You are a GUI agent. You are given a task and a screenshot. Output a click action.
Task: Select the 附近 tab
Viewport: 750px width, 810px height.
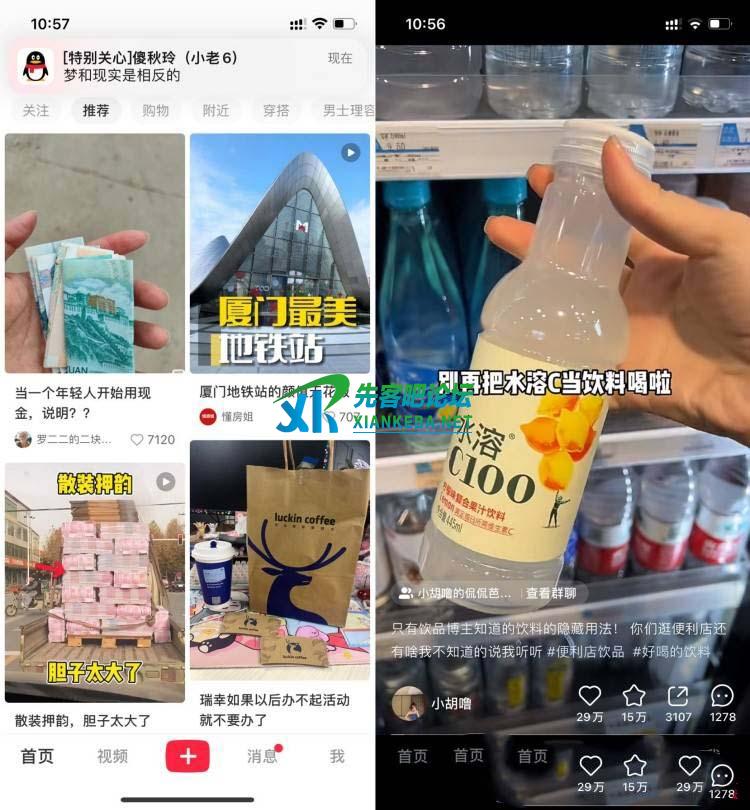point(215,111)
